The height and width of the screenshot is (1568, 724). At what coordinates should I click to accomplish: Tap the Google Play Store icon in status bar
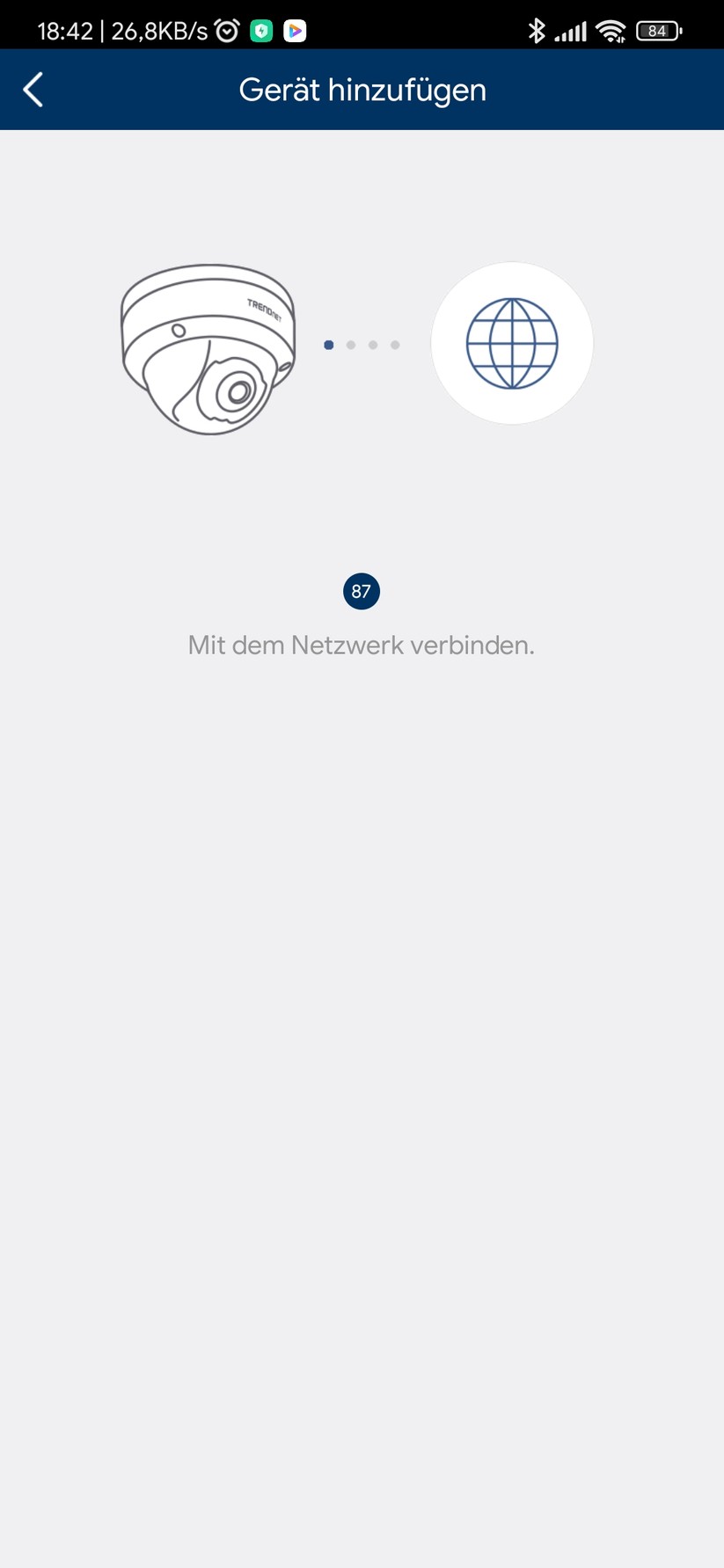(296, 30)
